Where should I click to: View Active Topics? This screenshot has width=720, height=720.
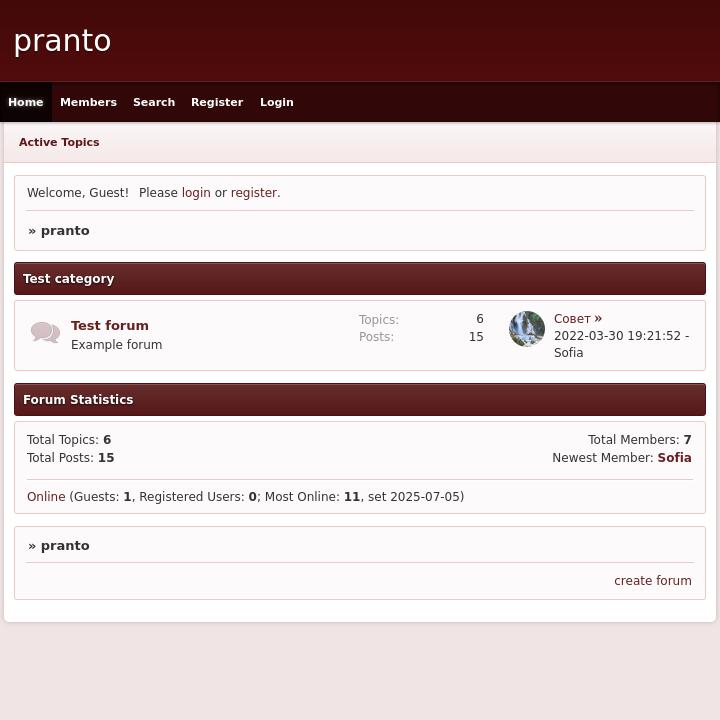click(x=59, y=142)
